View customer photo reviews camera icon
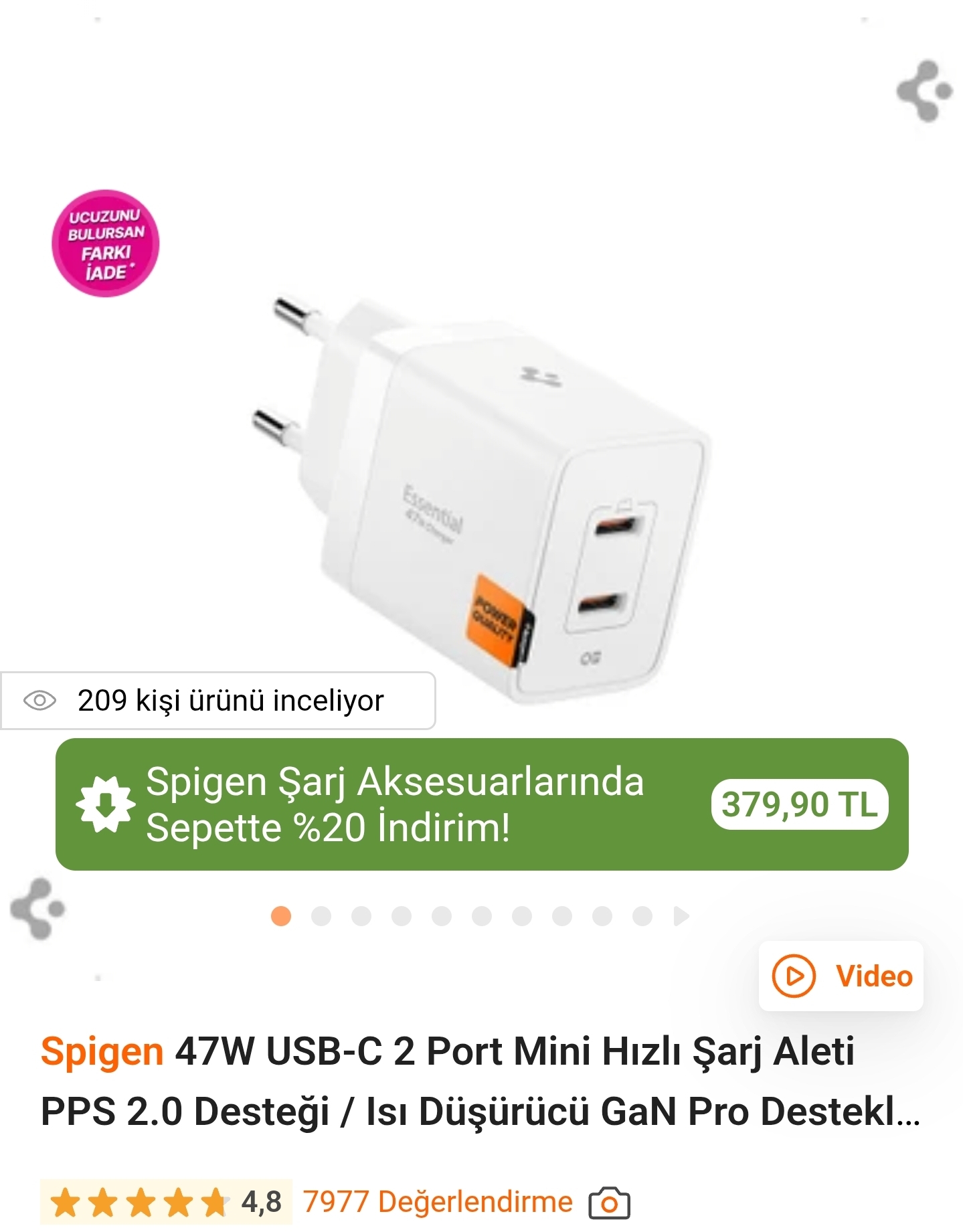Screen dimensions: 963x1232 [x=609, y=1203]
